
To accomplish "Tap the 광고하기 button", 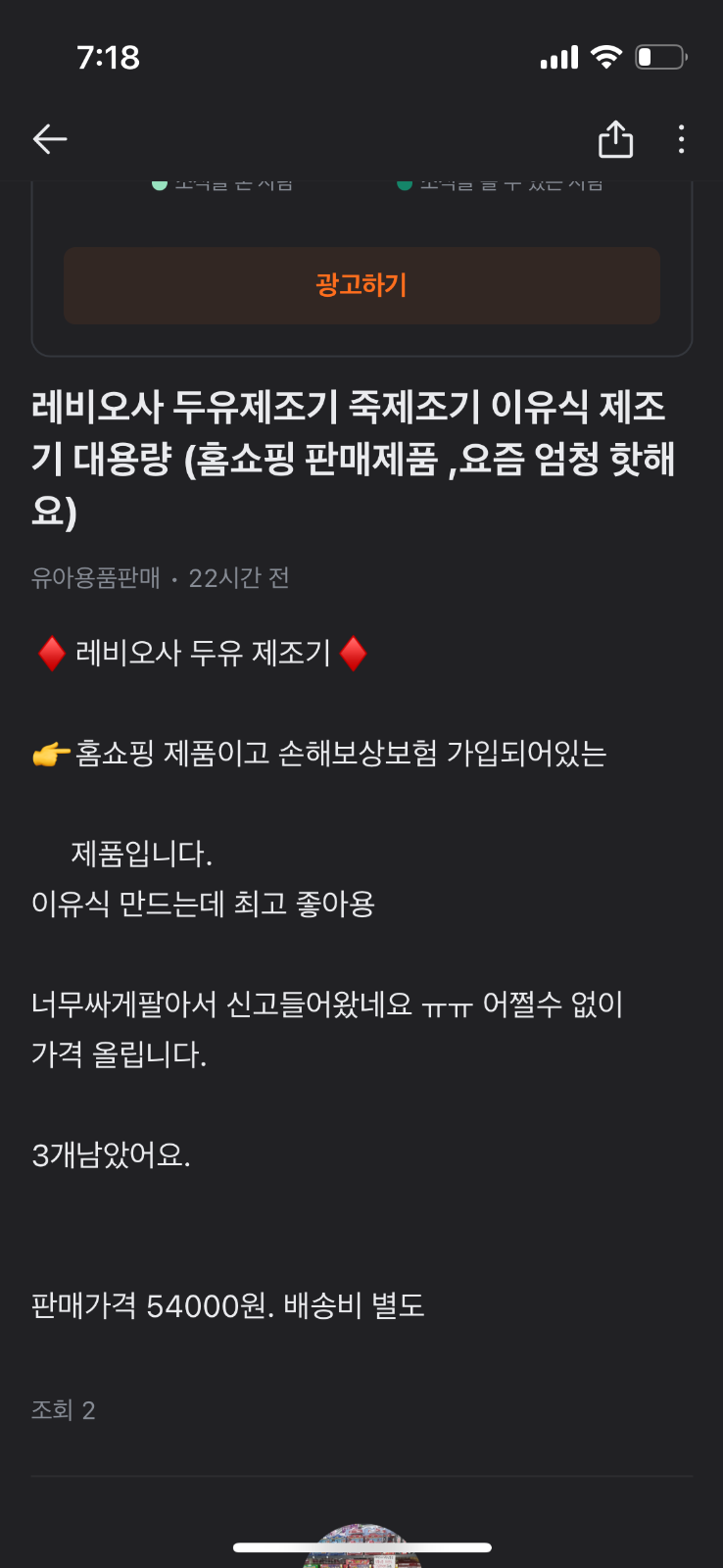I will [361, 285].
